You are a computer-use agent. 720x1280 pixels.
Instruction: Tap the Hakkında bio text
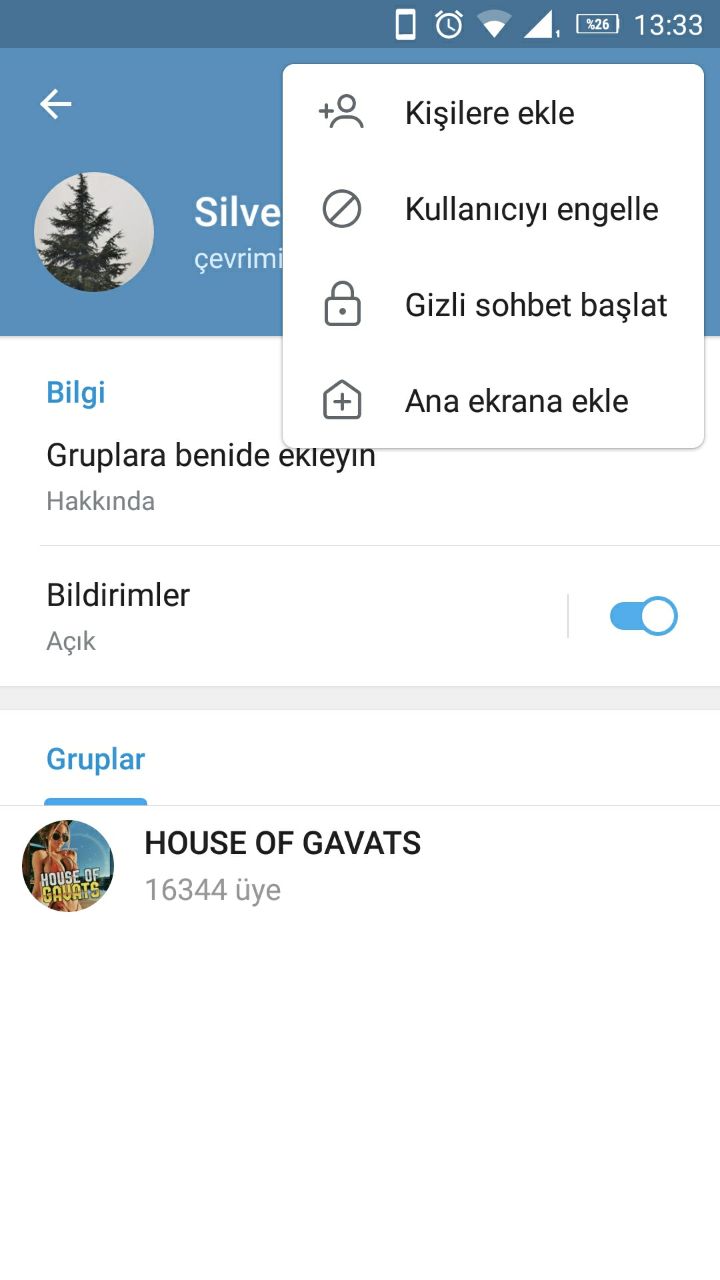coord(100,500)
